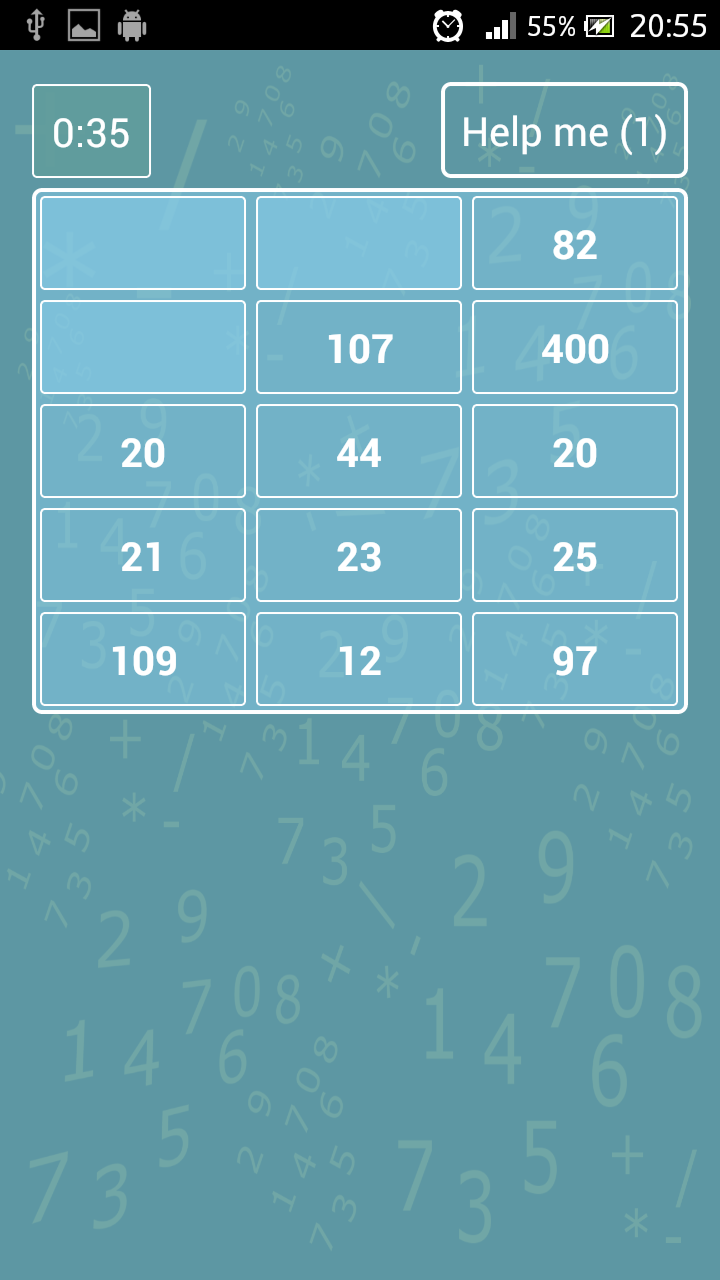This screenshot has height=1280, width=720.
Task: Select the 109 tile
Action: pos(142,659)
